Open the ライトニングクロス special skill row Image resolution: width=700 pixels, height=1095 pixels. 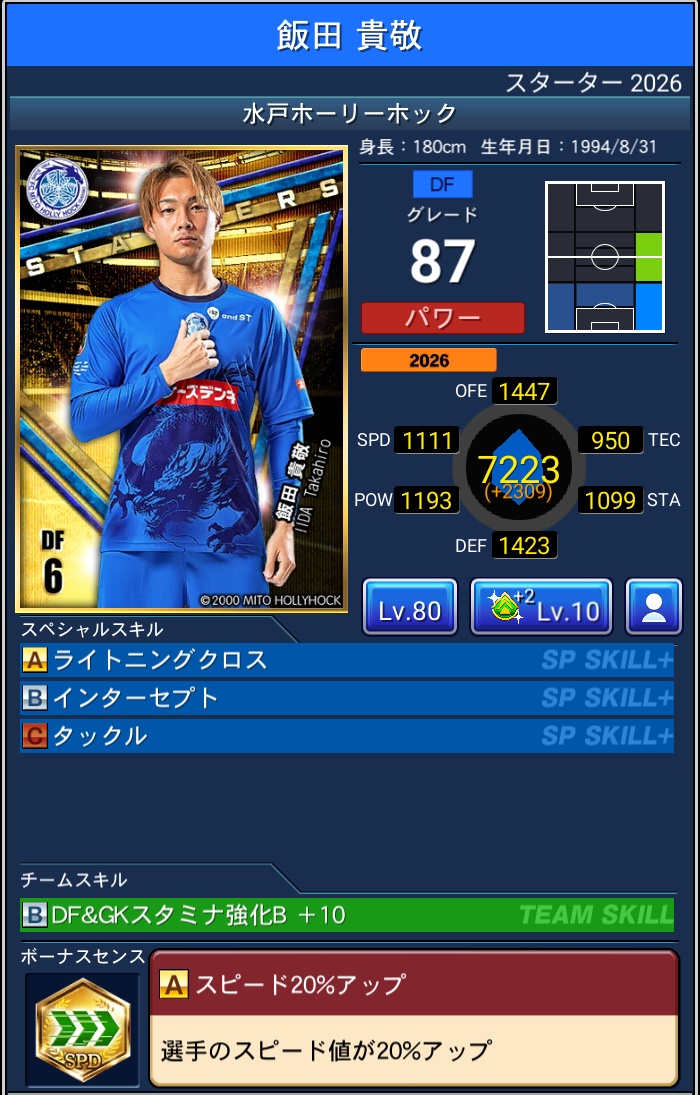[347, 660]
